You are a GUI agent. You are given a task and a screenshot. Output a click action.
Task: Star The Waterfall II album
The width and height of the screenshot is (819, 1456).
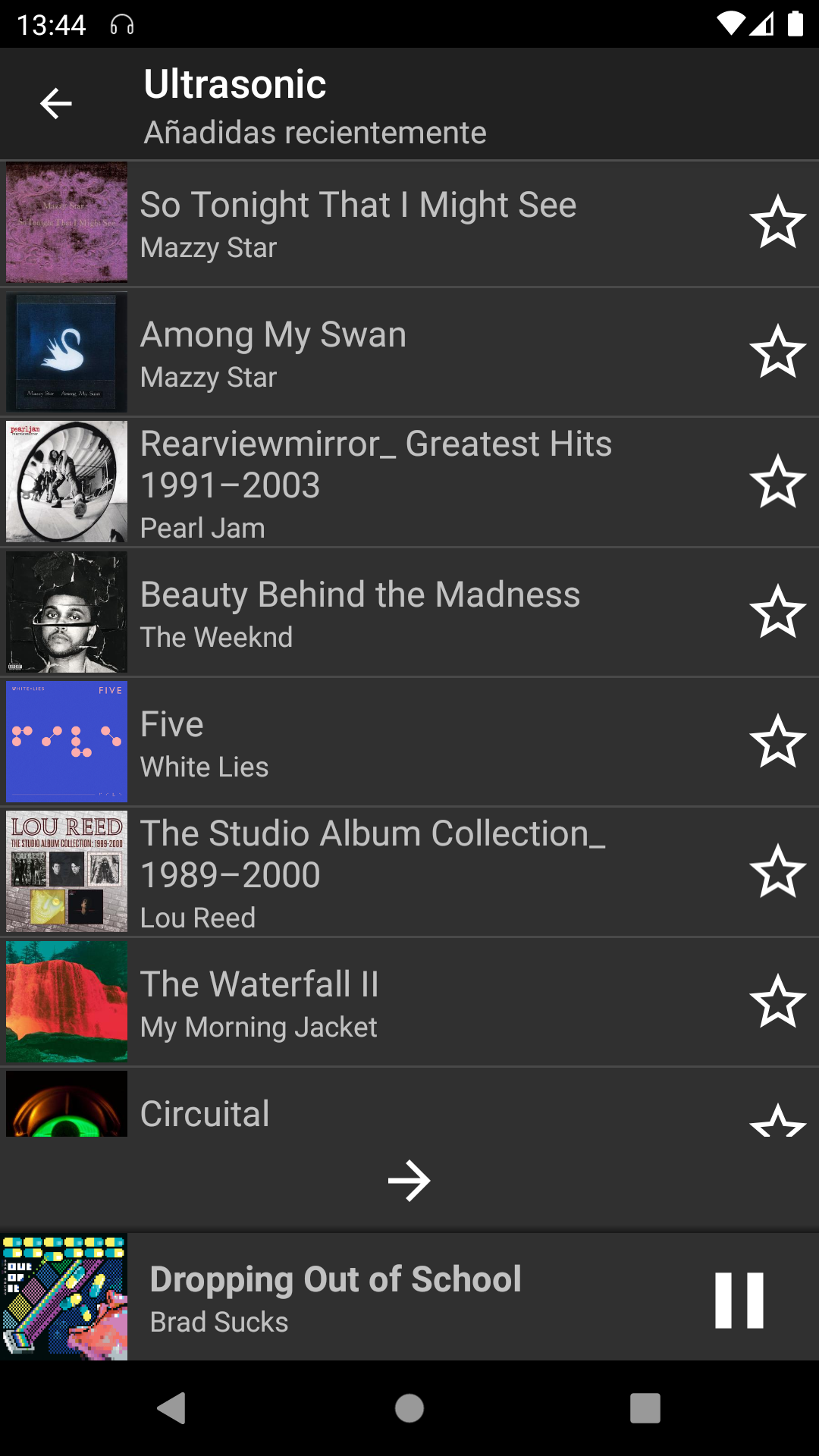777,1002
